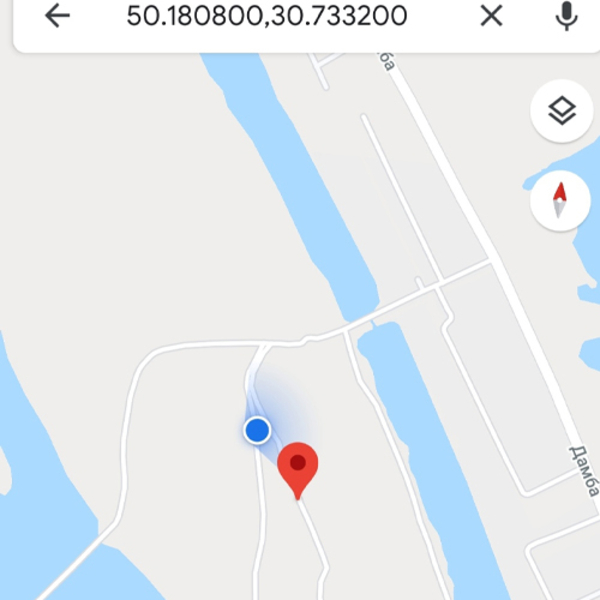Clear the searched coordinates

coord(491,16)
